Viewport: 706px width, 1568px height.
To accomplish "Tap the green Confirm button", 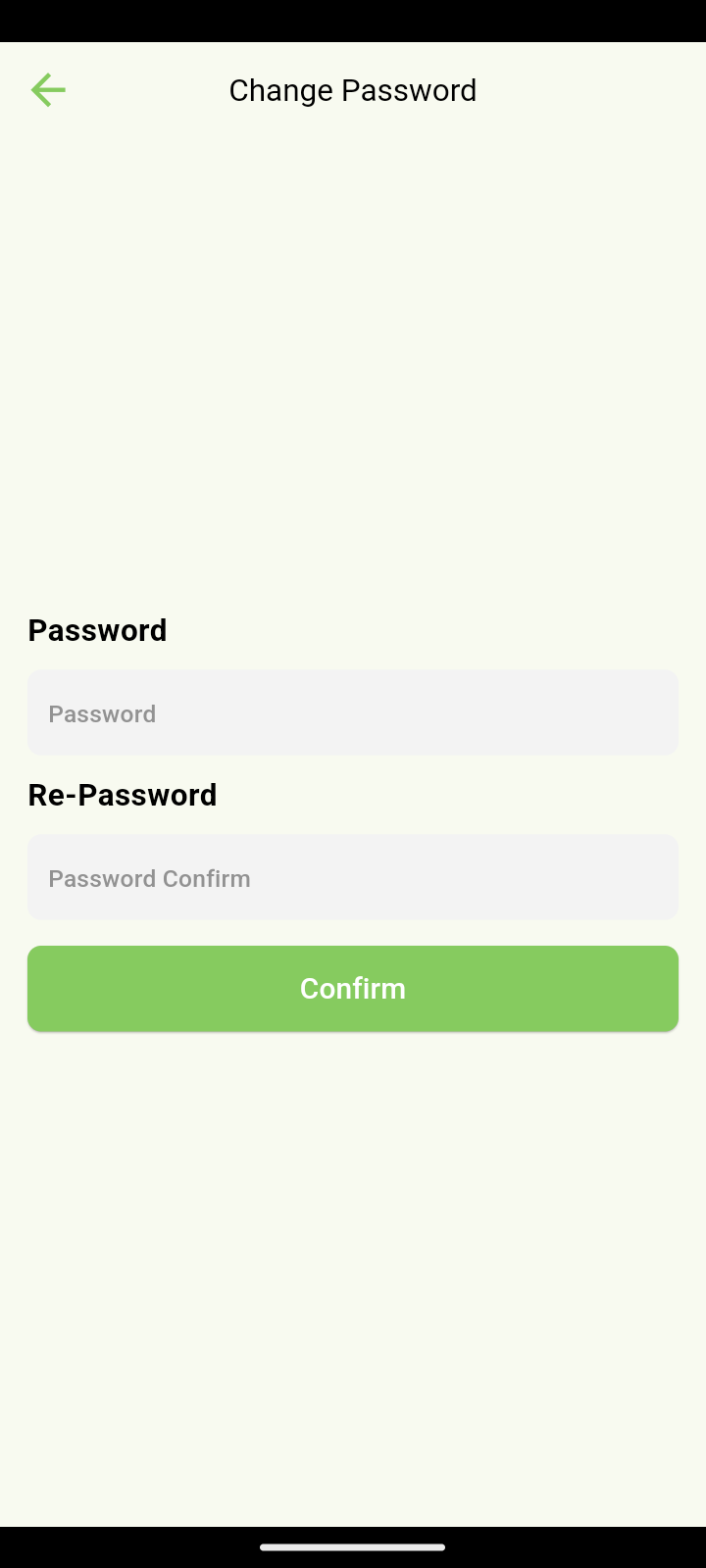I will 353,988.
